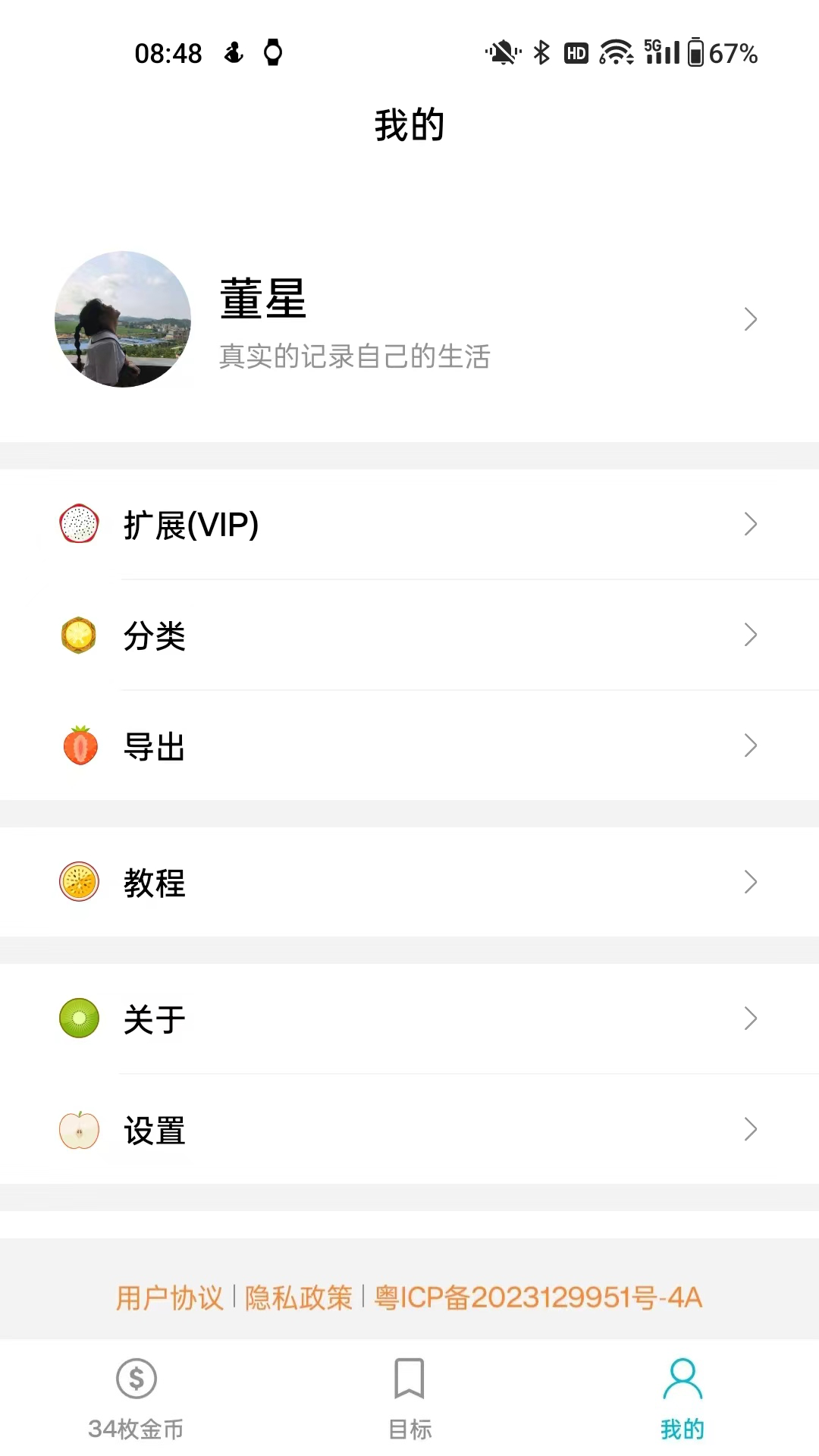
Task: Open 设置 via its right arrow
Action: click(750, 1129)
